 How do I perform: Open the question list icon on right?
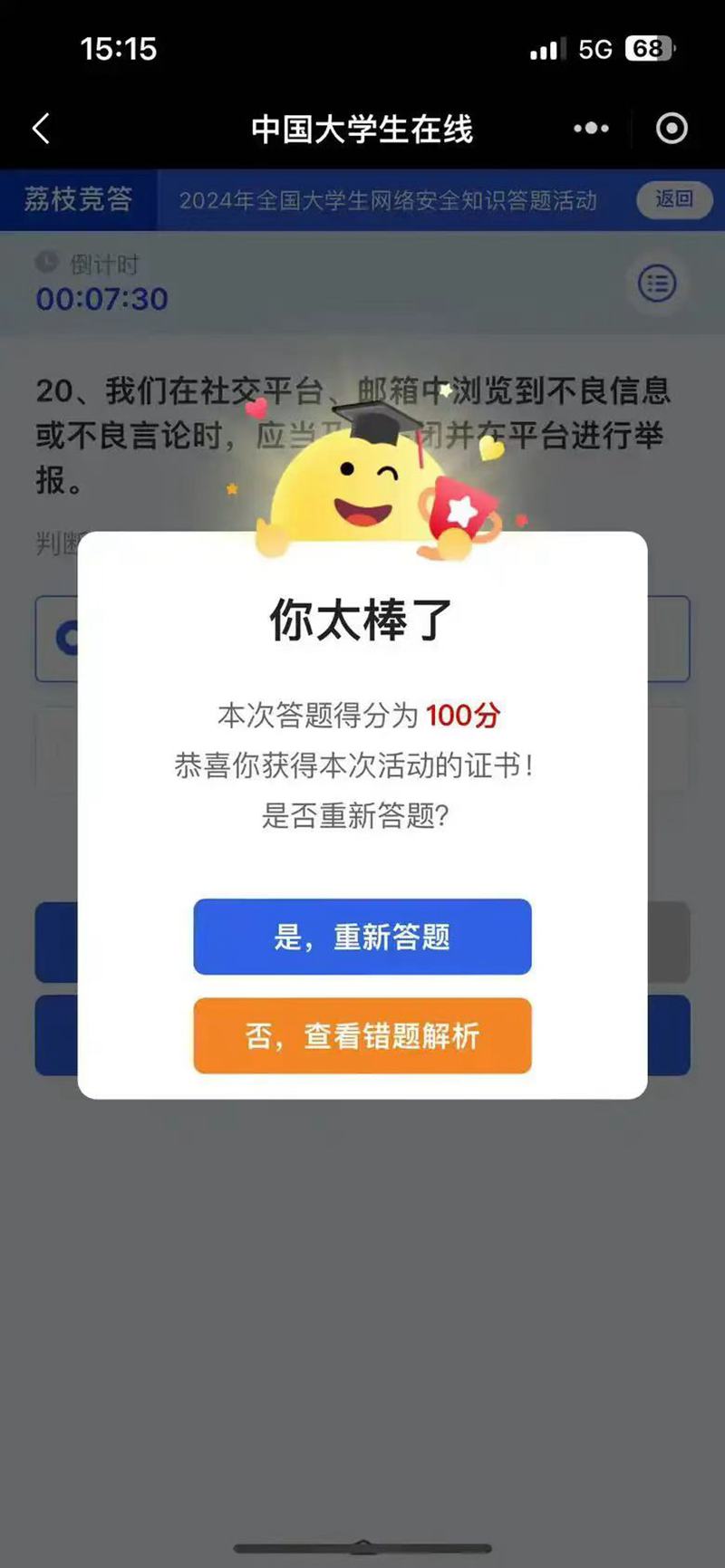(658, 282)
